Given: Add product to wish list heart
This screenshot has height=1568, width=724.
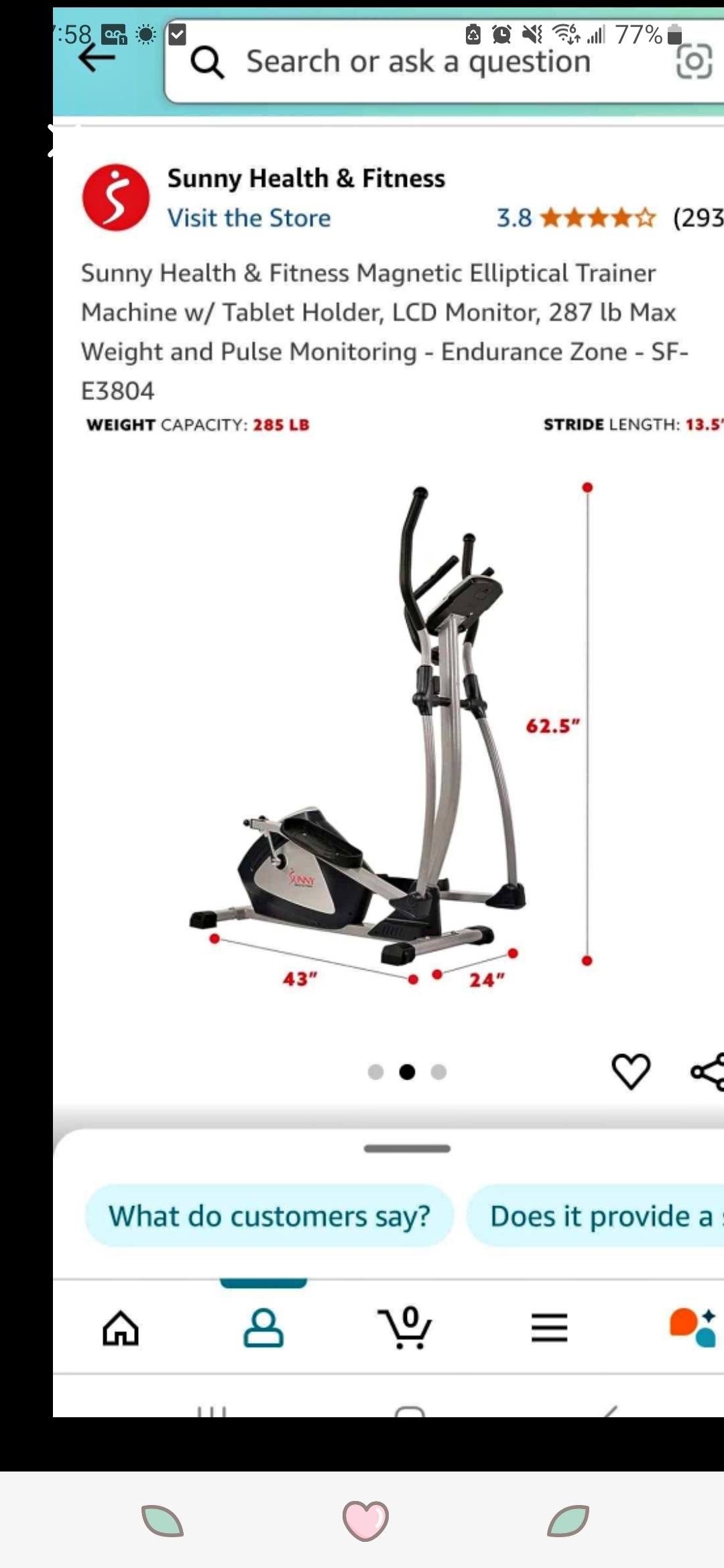Looking at the screenshot, I should click(631, 1071).
